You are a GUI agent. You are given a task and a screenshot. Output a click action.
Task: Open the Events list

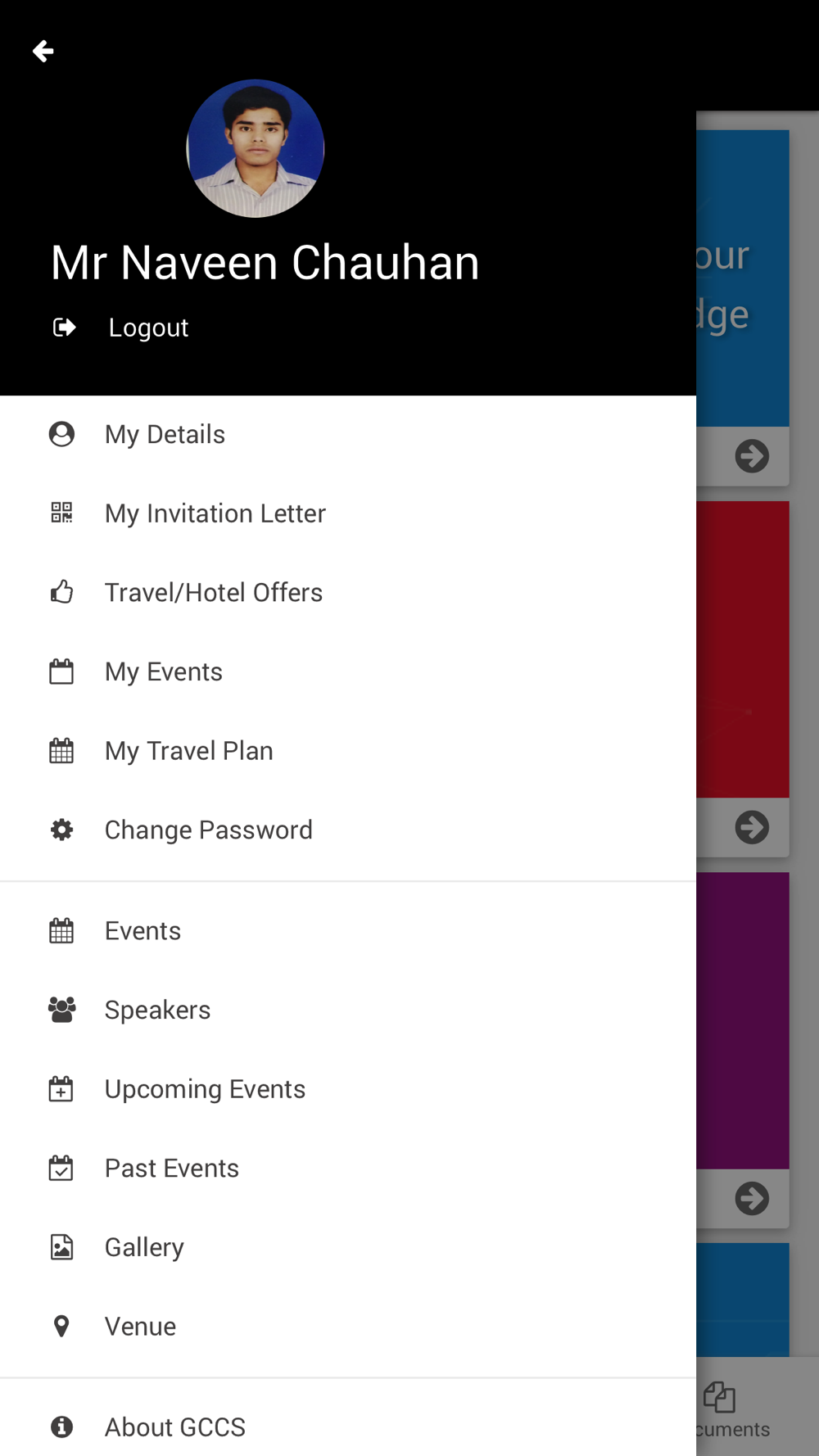pos(348,931)
